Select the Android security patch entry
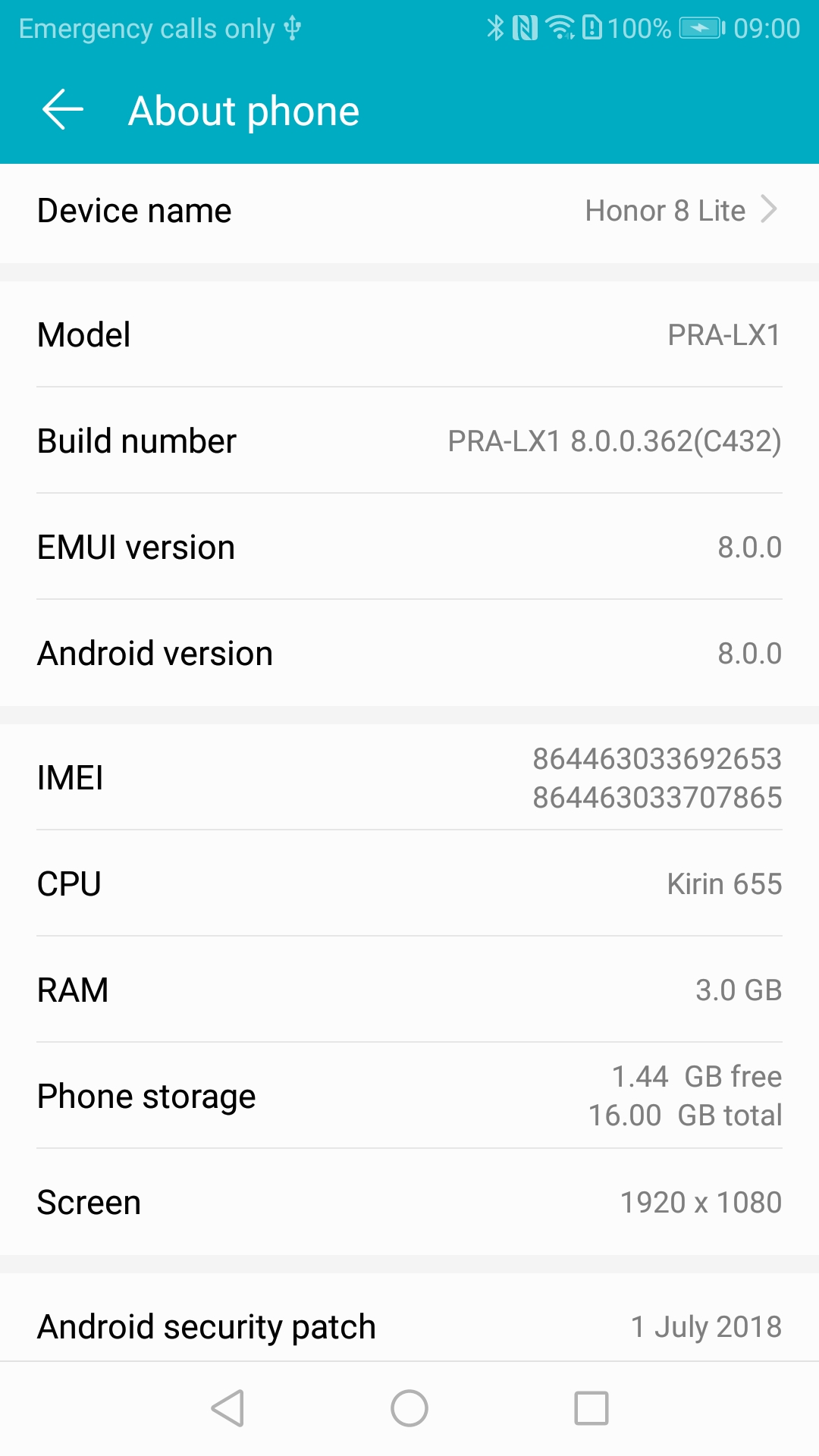The image size is (819, 1456). tap(409, 1326)
